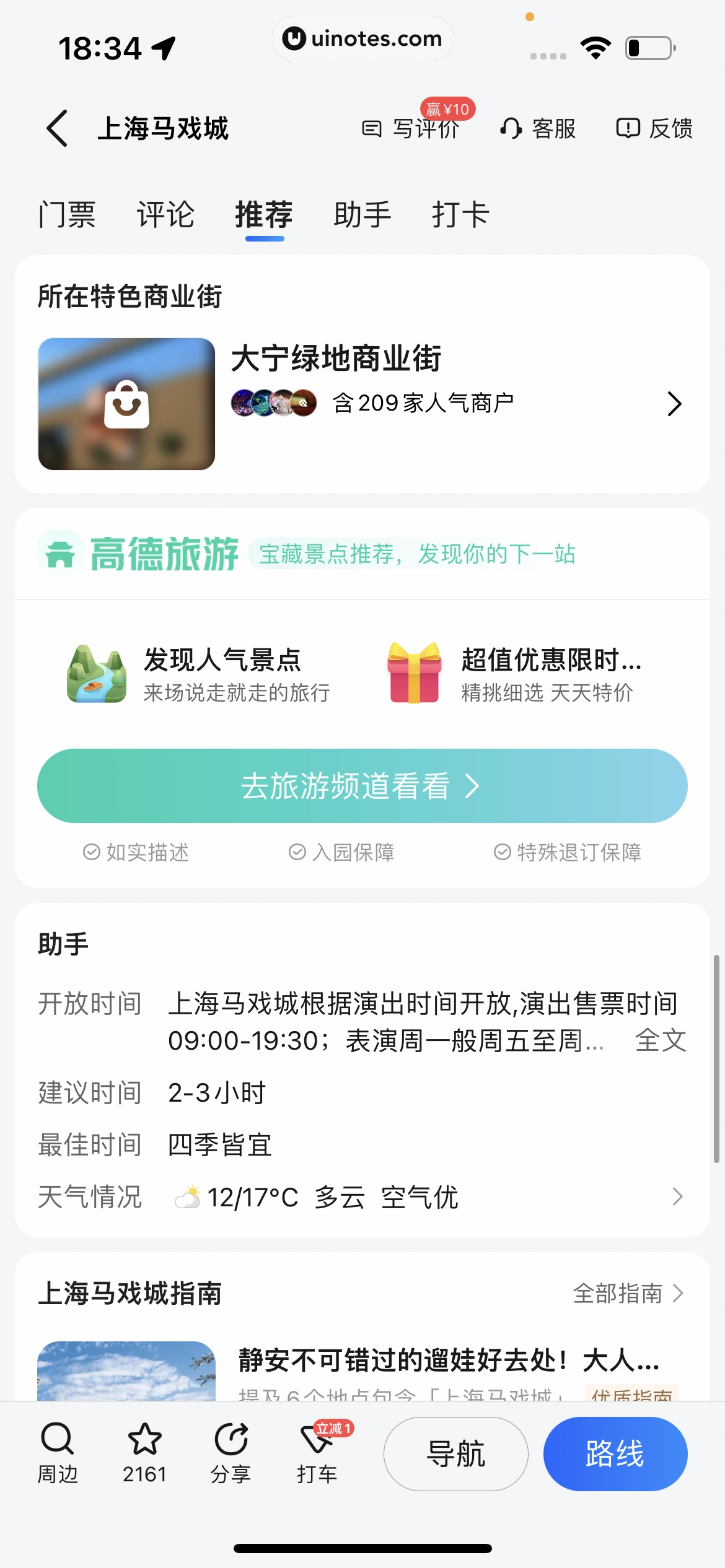Open 全部指南 for all guides

pyautogui.click(x=628, y=1293)
